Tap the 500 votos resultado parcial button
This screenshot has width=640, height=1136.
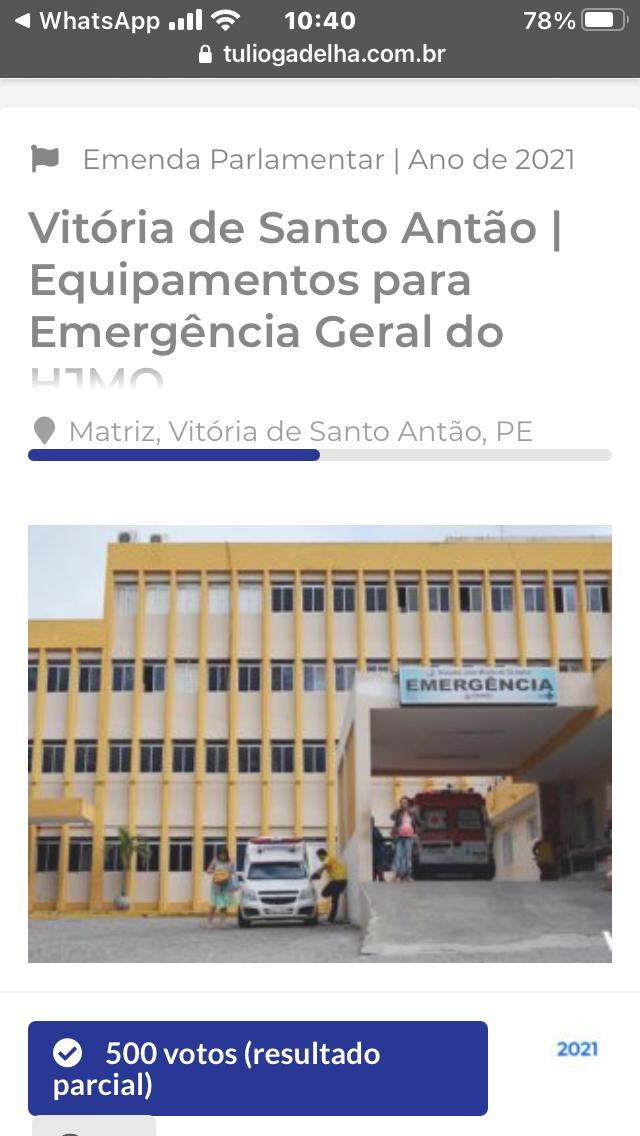[x=257, y=1068]
